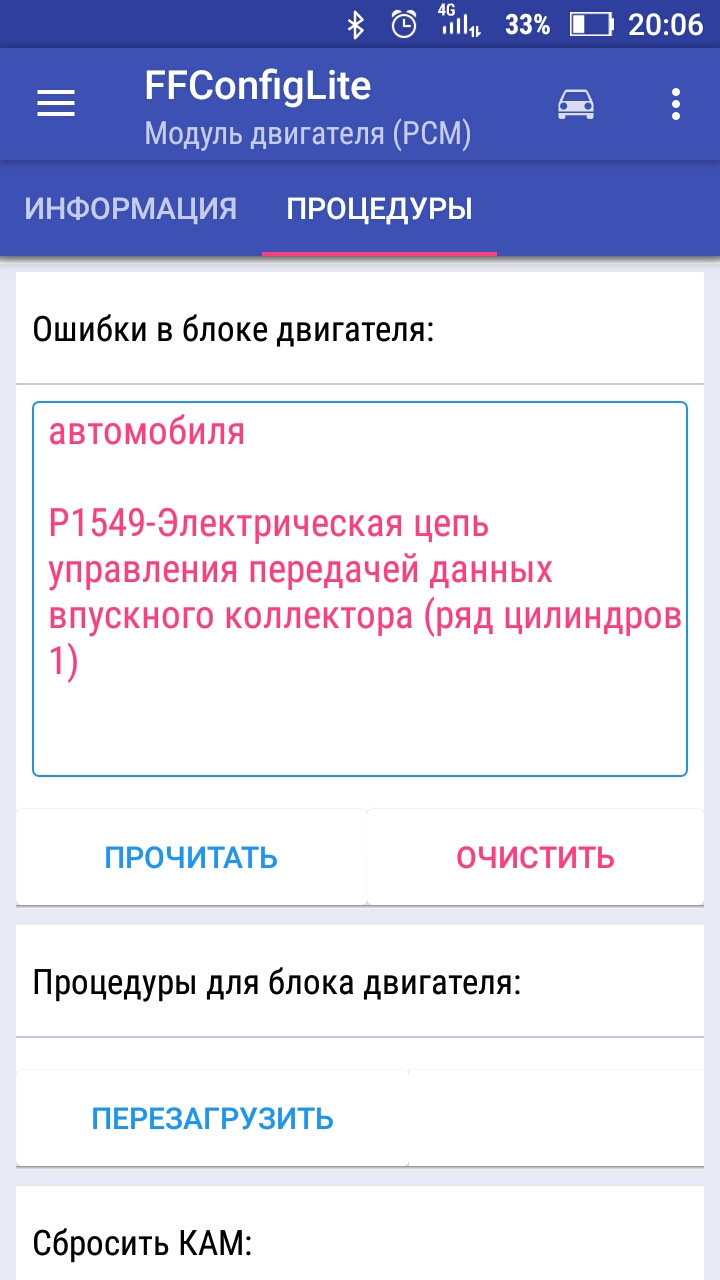Tap the ПЕРЕЗАГРУЗИТЬ button
The image size is (720, 1280).
coord(212,1118)
